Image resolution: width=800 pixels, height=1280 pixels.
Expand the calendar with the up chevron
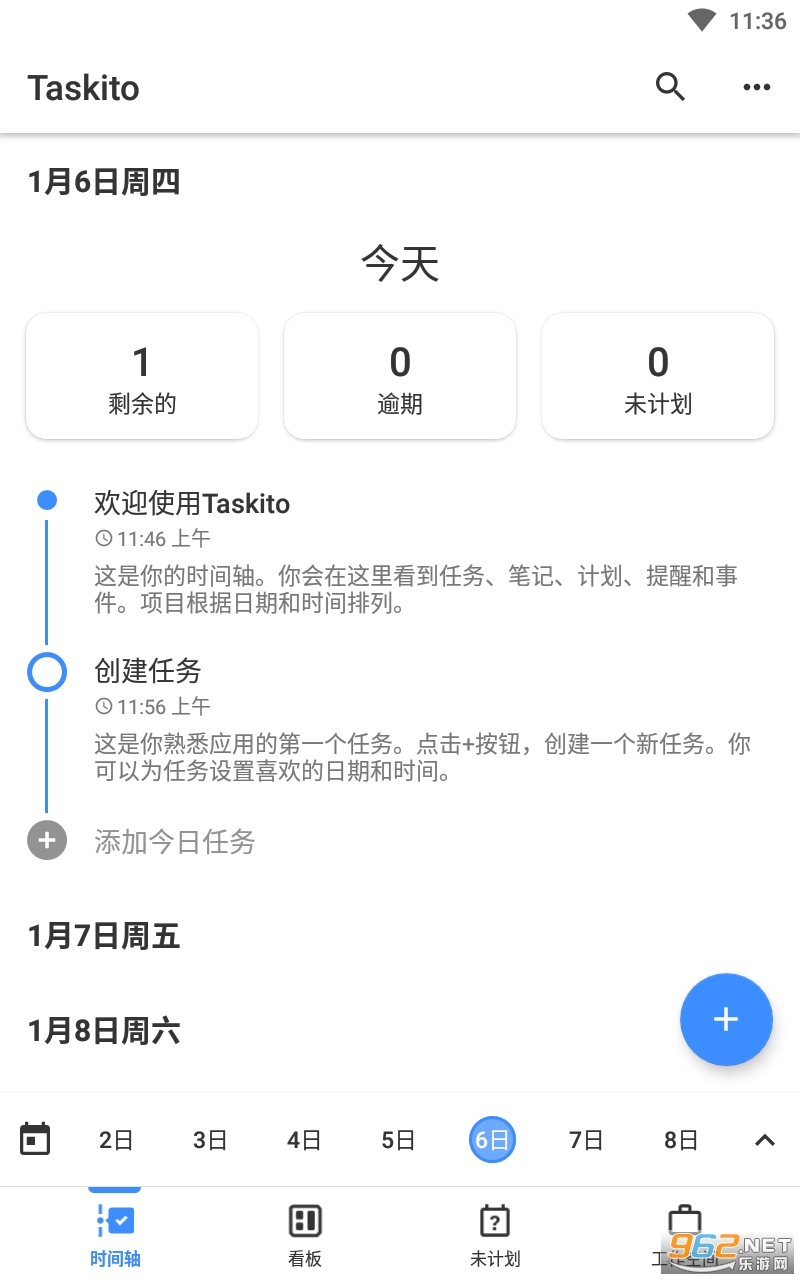pos(765,1140)
